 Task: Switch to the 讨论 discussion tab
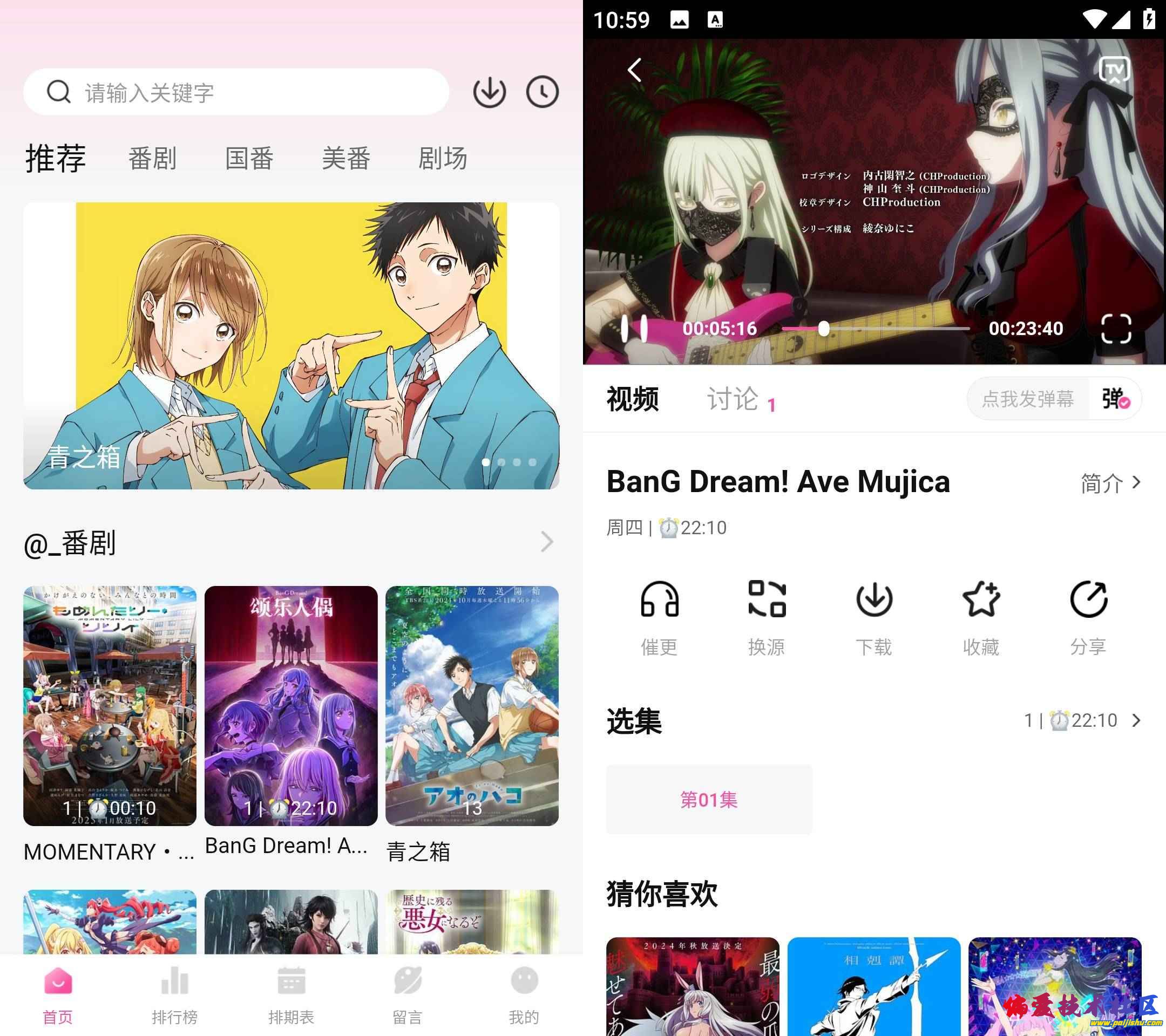coord(733,399)
